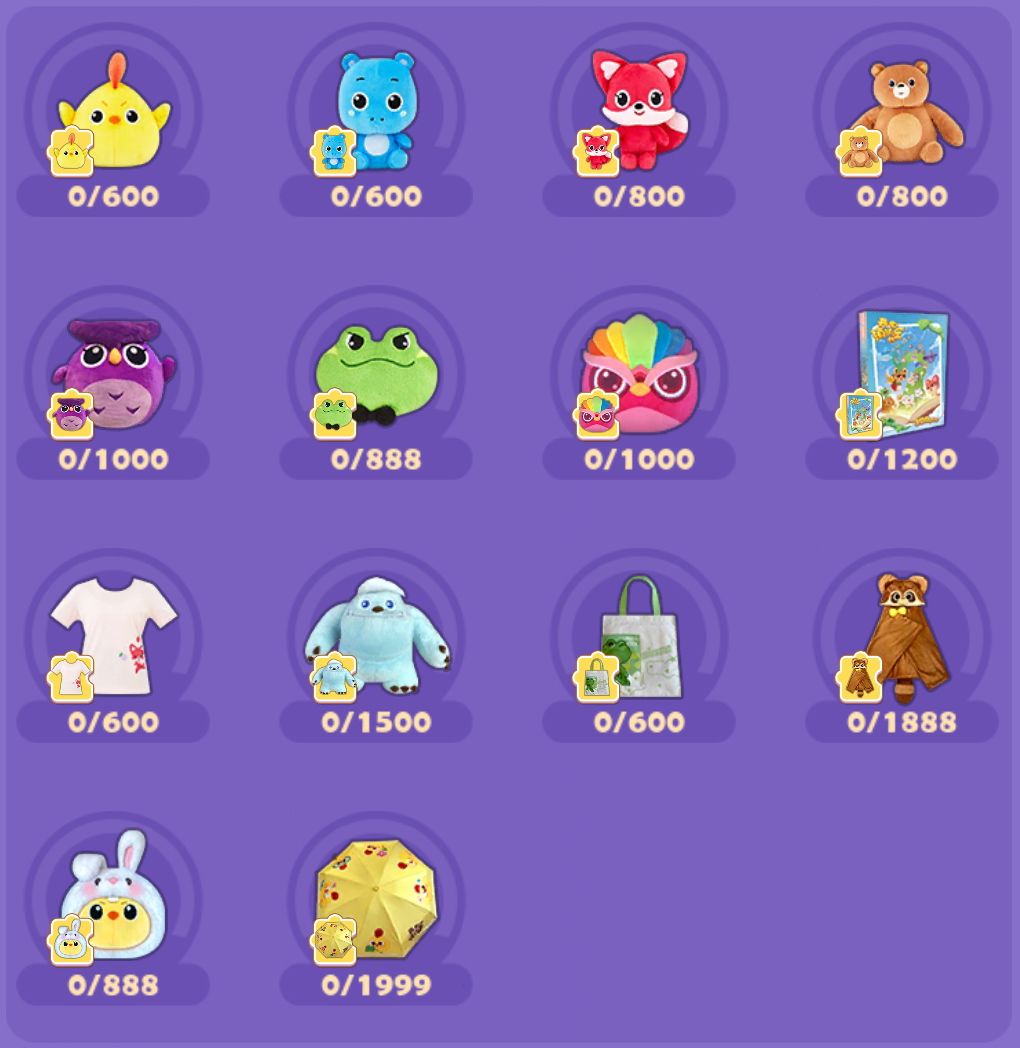Select the umbrella badge icon
The height and width of the screenshot is (1048, 1020).
point(334,938)
